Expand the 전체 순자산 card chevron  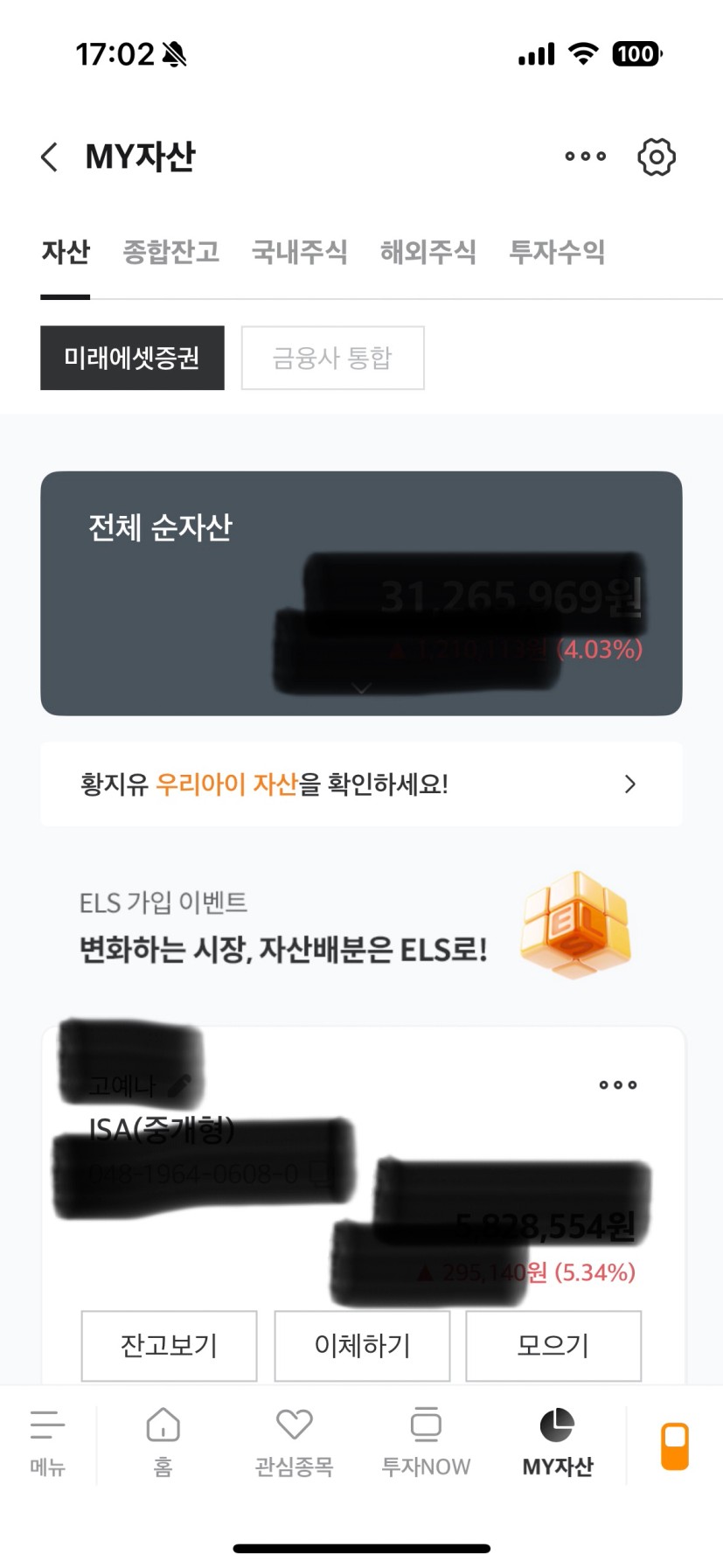[361, 689]
